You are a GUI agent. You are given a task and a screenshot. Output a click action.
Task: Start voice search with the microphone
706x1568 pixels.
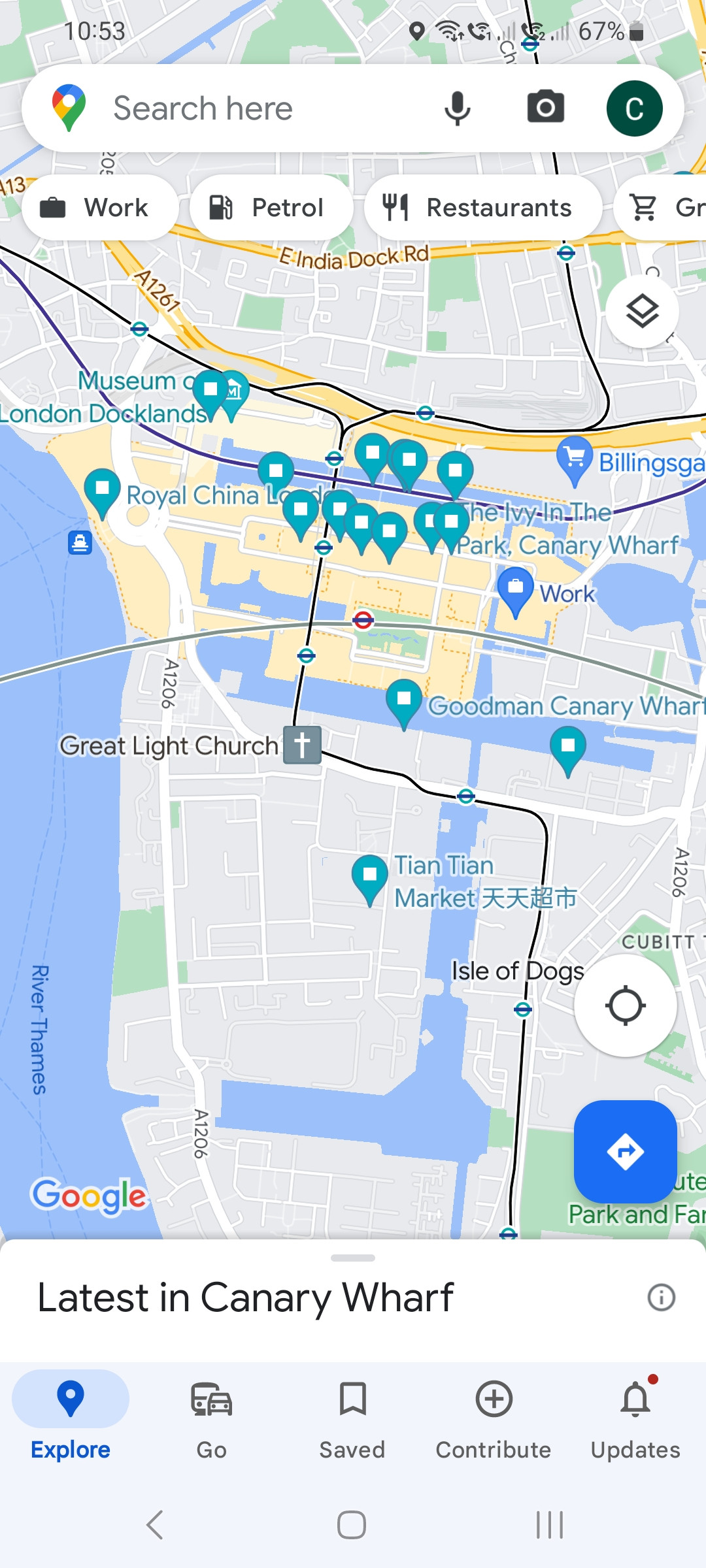(x=458, y=108)
